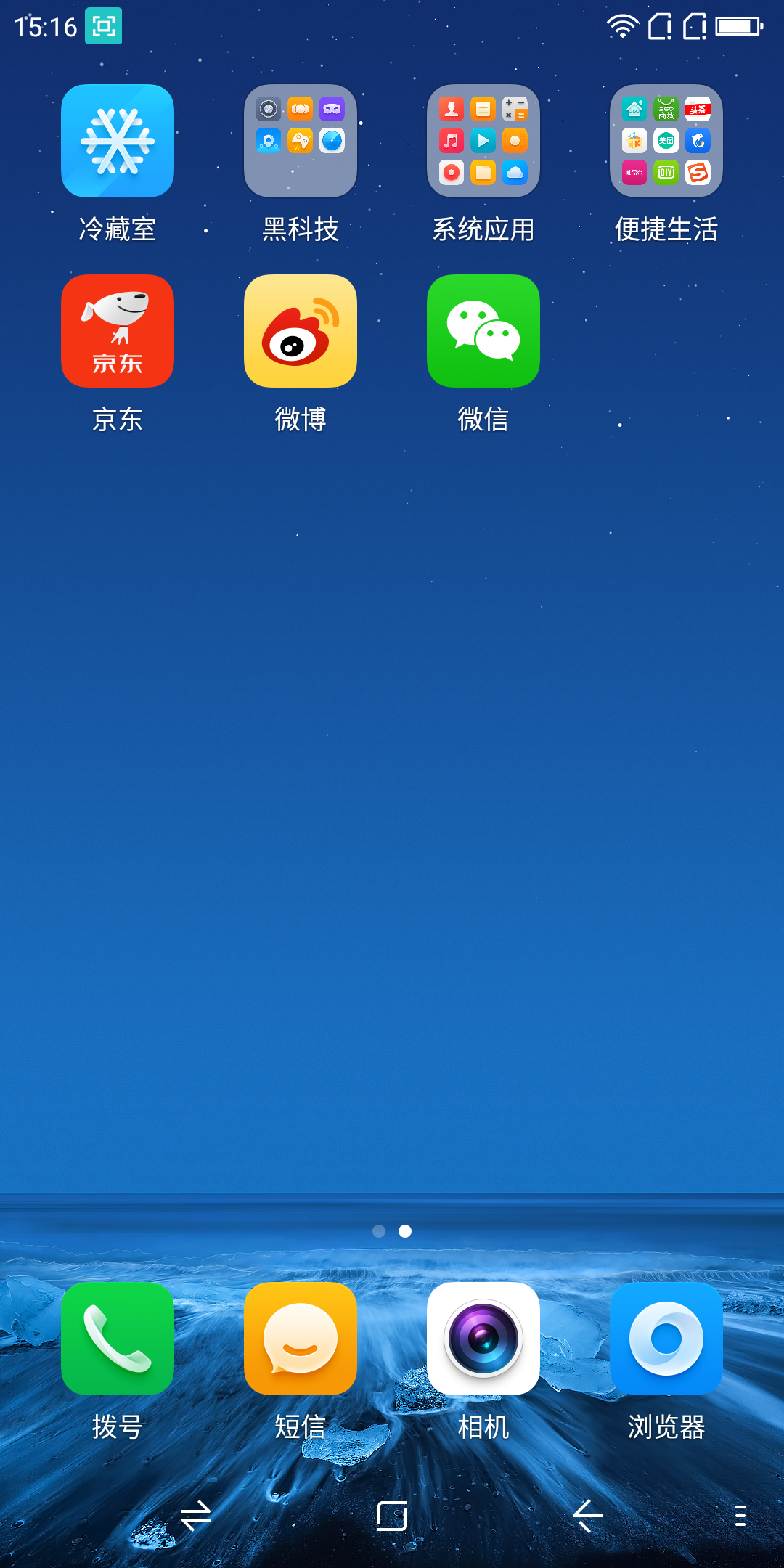Open the 短信 messages app
This screenshot has height=1568, width=784.
point(301,1339)
